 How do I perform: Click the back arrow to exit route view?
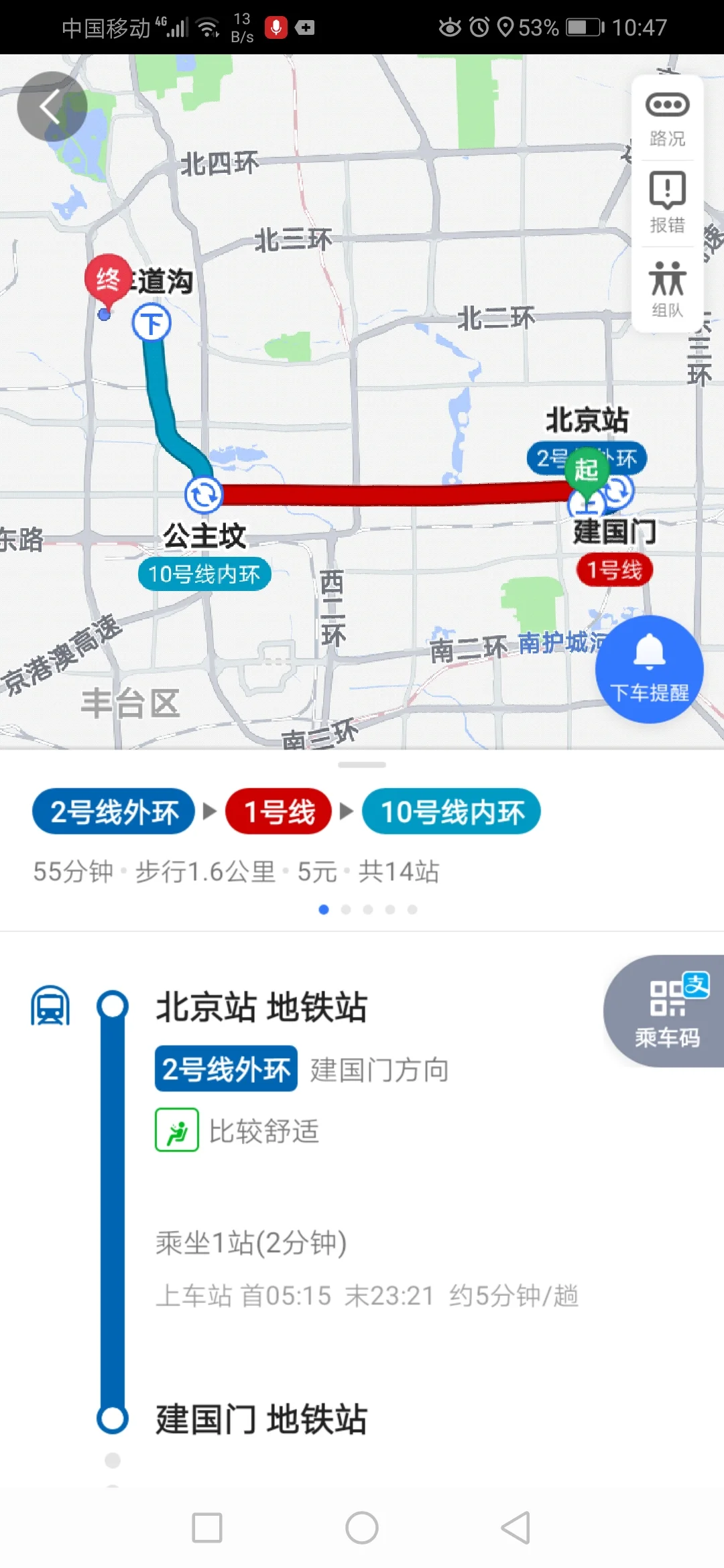[53, 107]
